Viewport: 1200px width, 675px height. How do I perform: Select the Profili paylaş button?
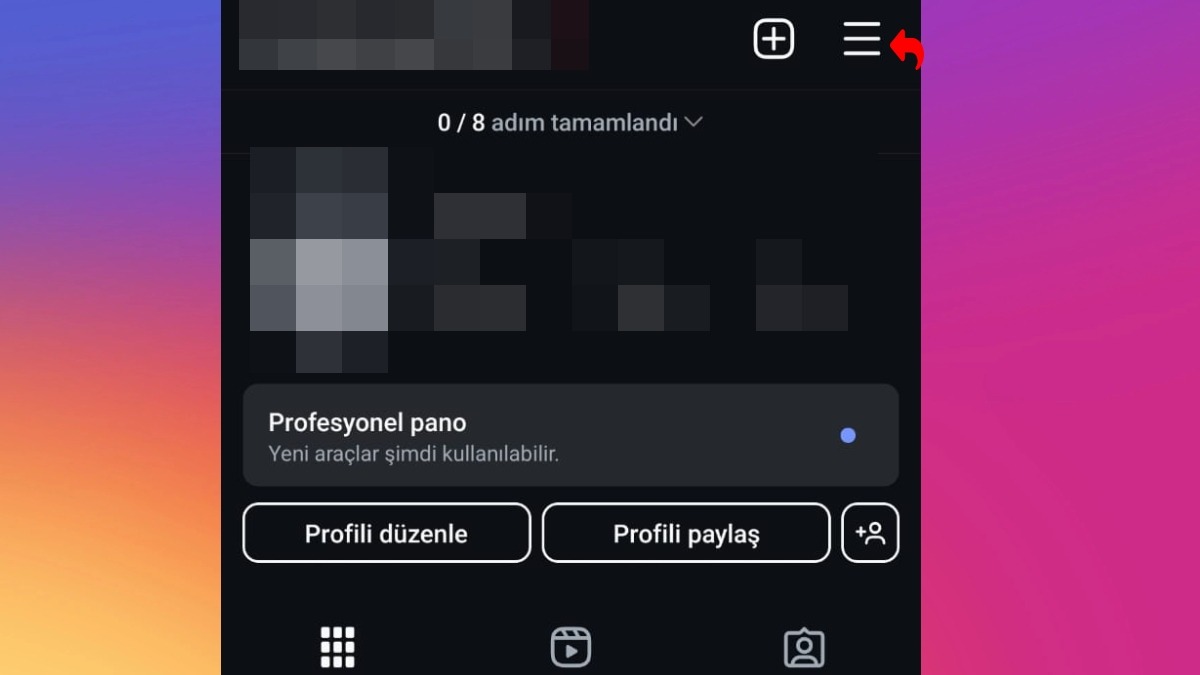click(686, 533)
